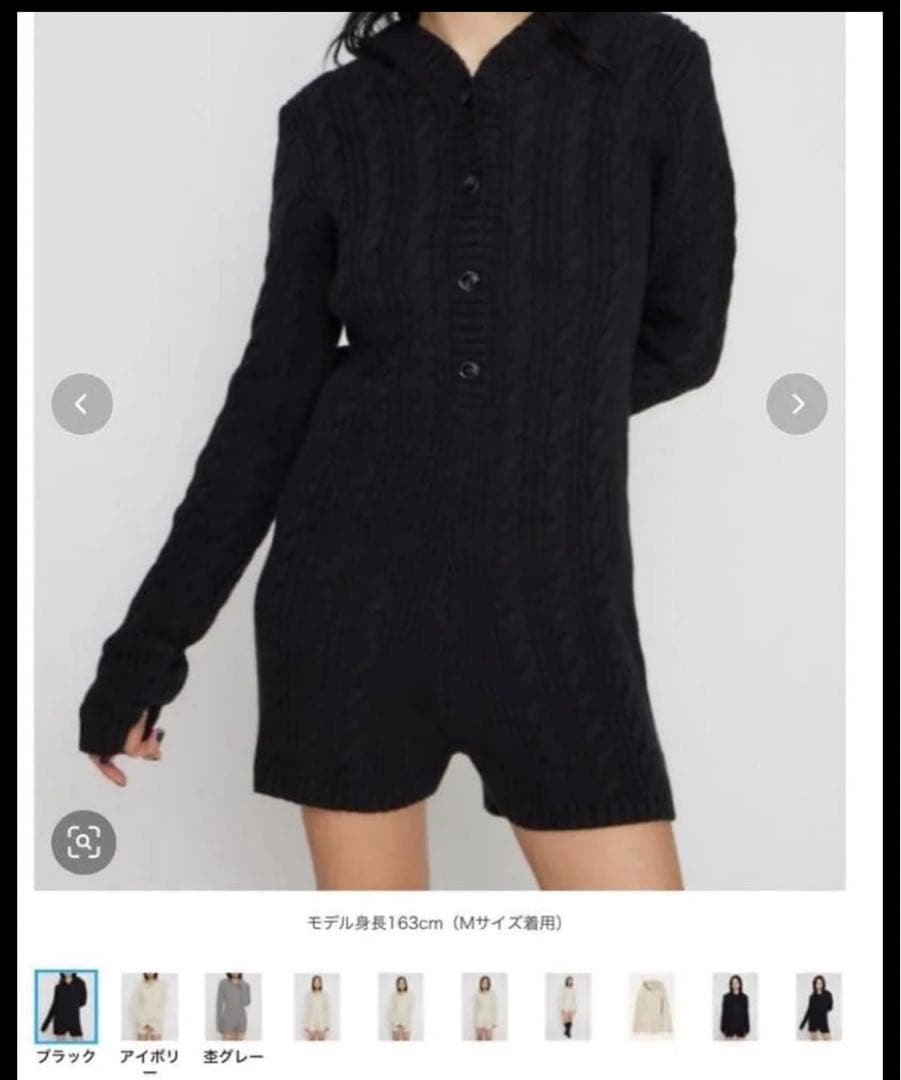Open the flat-lay ivory knit thumbnail
This screenshot has width=901, height=1080.
coord(652,1006)
